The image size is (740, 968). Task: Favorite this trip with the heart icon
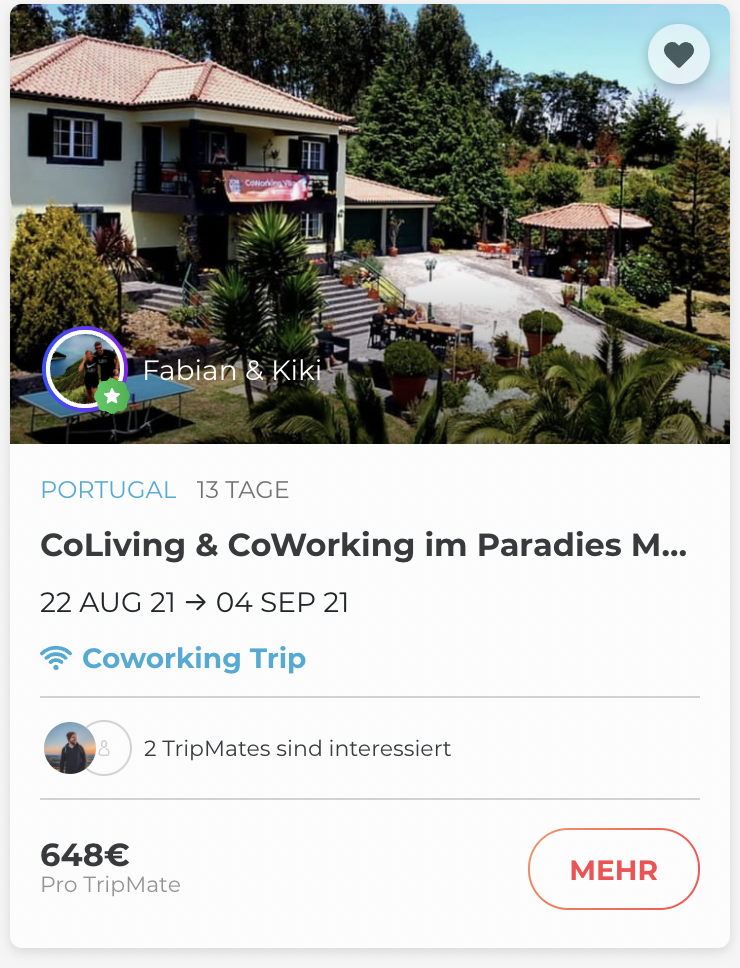pos(679,54)
